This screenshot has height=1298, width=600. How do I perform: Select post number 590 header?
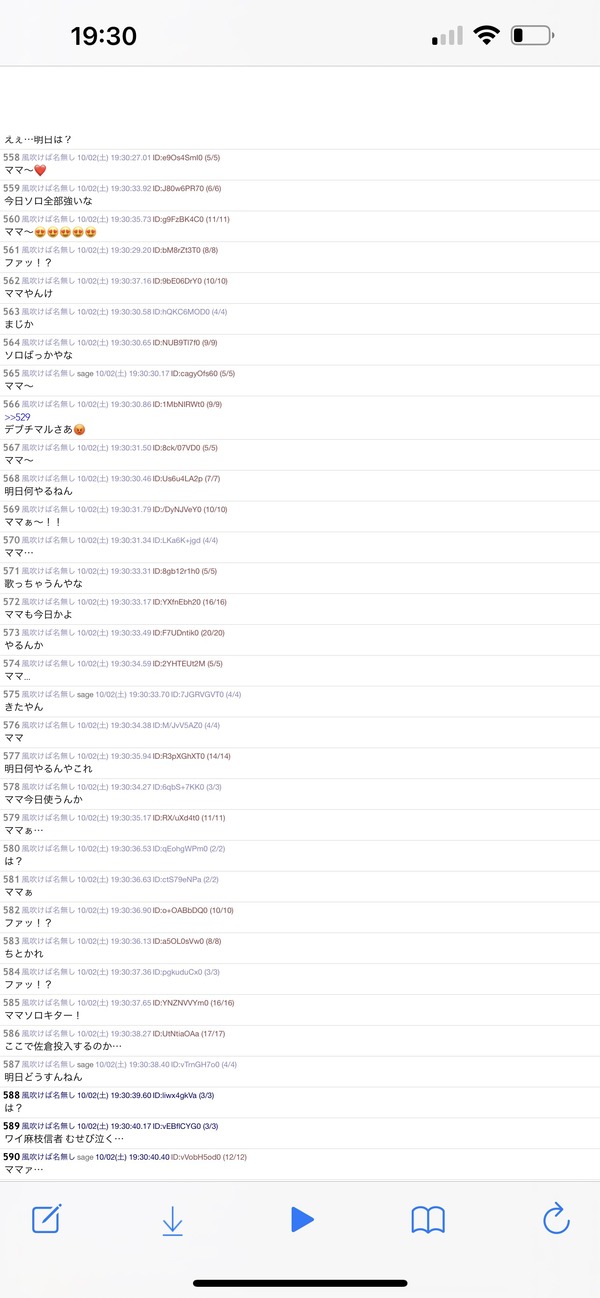[x=125, y=1157]
